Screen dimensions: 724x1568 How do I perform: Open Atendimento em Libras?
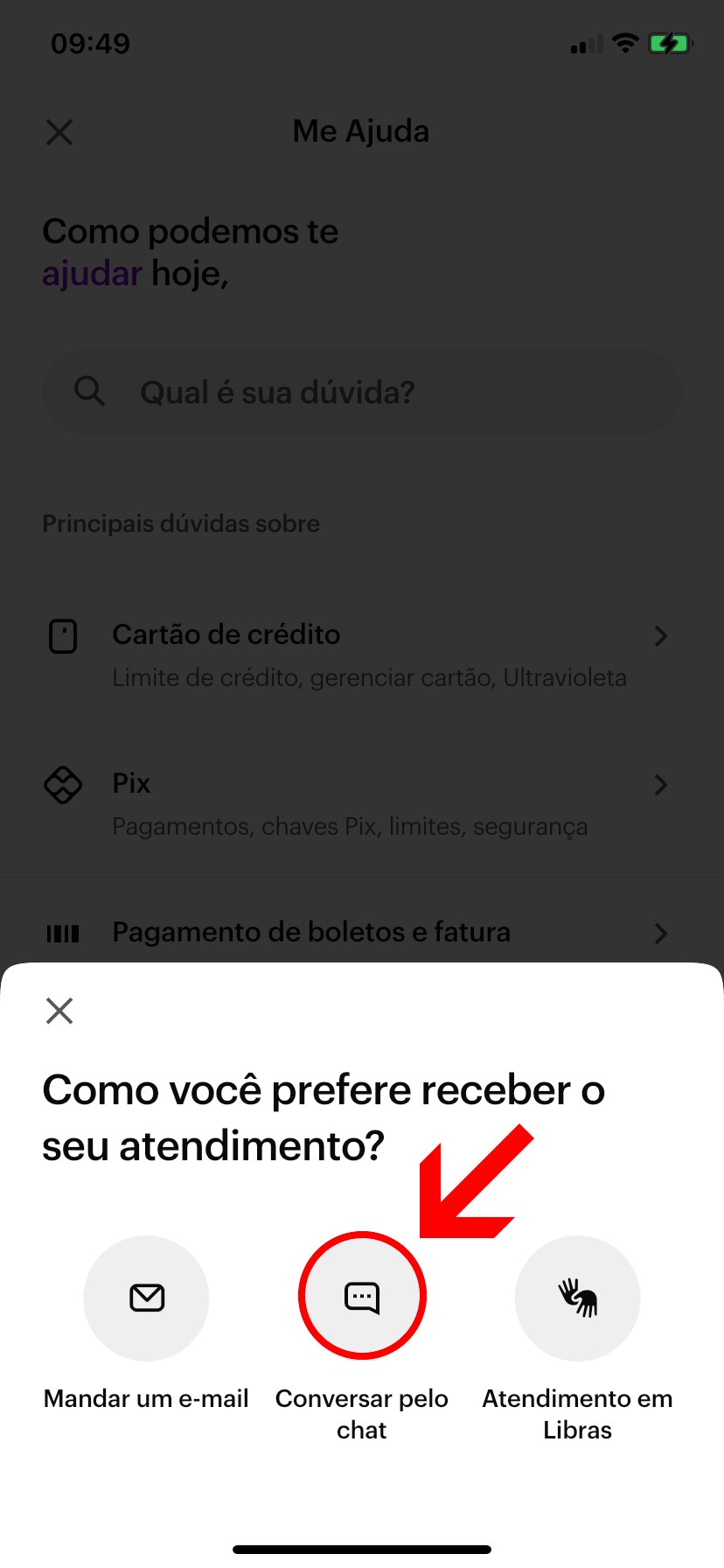coord(577,1298)
